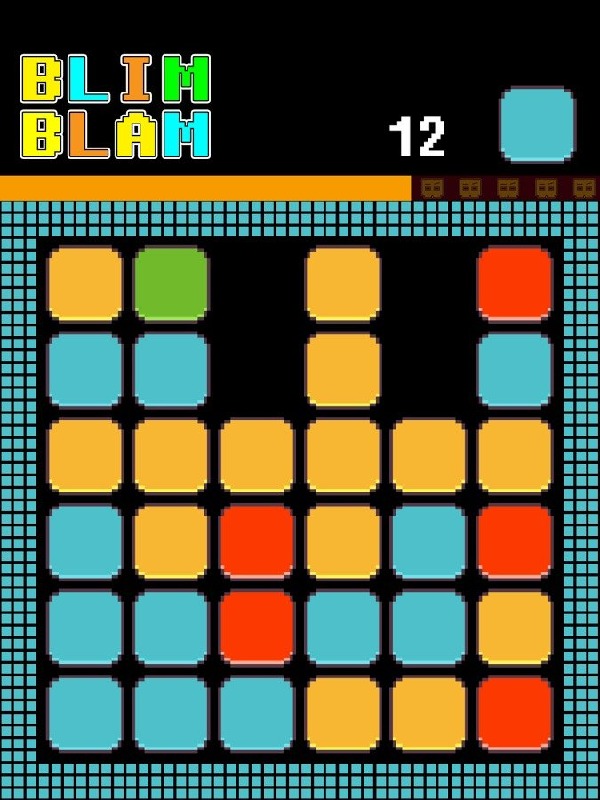Select the orange tile beside the green tile
The width and height of the screenshot is (600, 800).
pyautogui.click(x=85, y=284)
